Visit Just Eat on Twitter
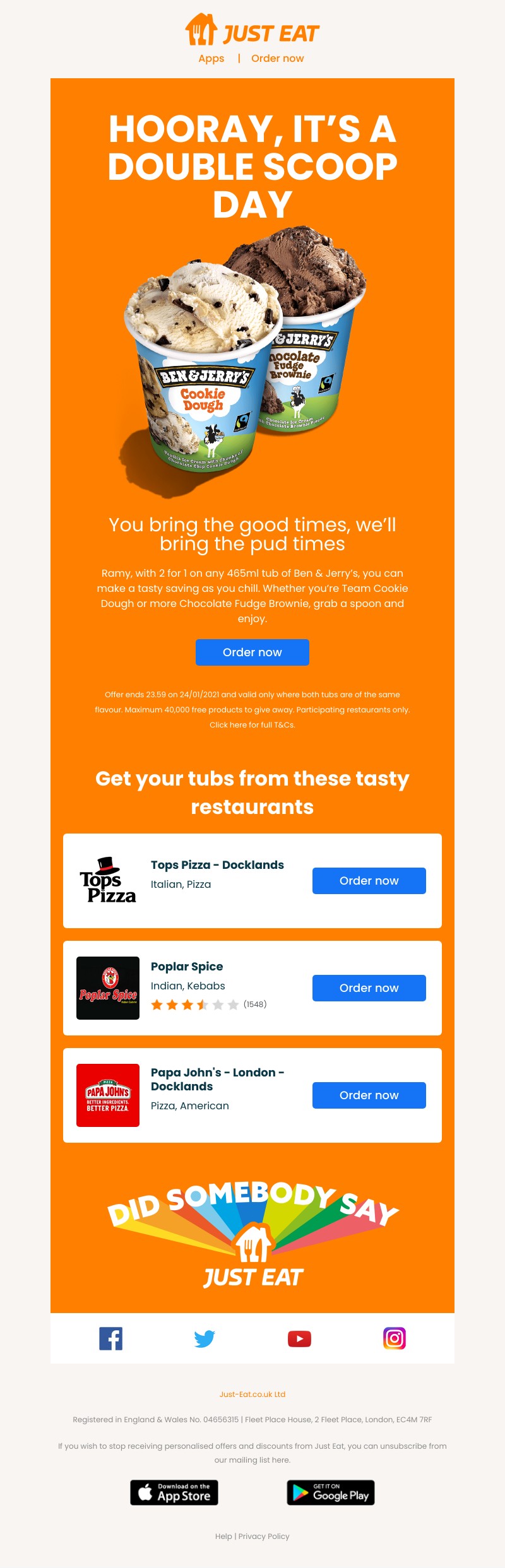505x1568 pixels. [x=205, y=1338]
